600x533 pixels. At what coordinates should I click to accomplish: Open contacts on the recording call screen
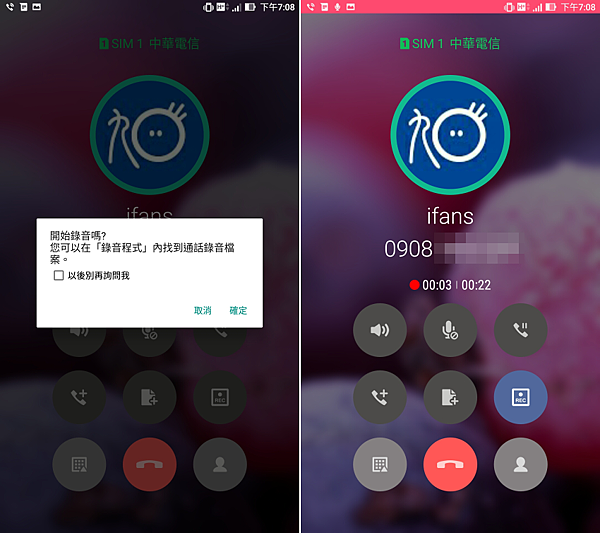(x=520, y=465)
